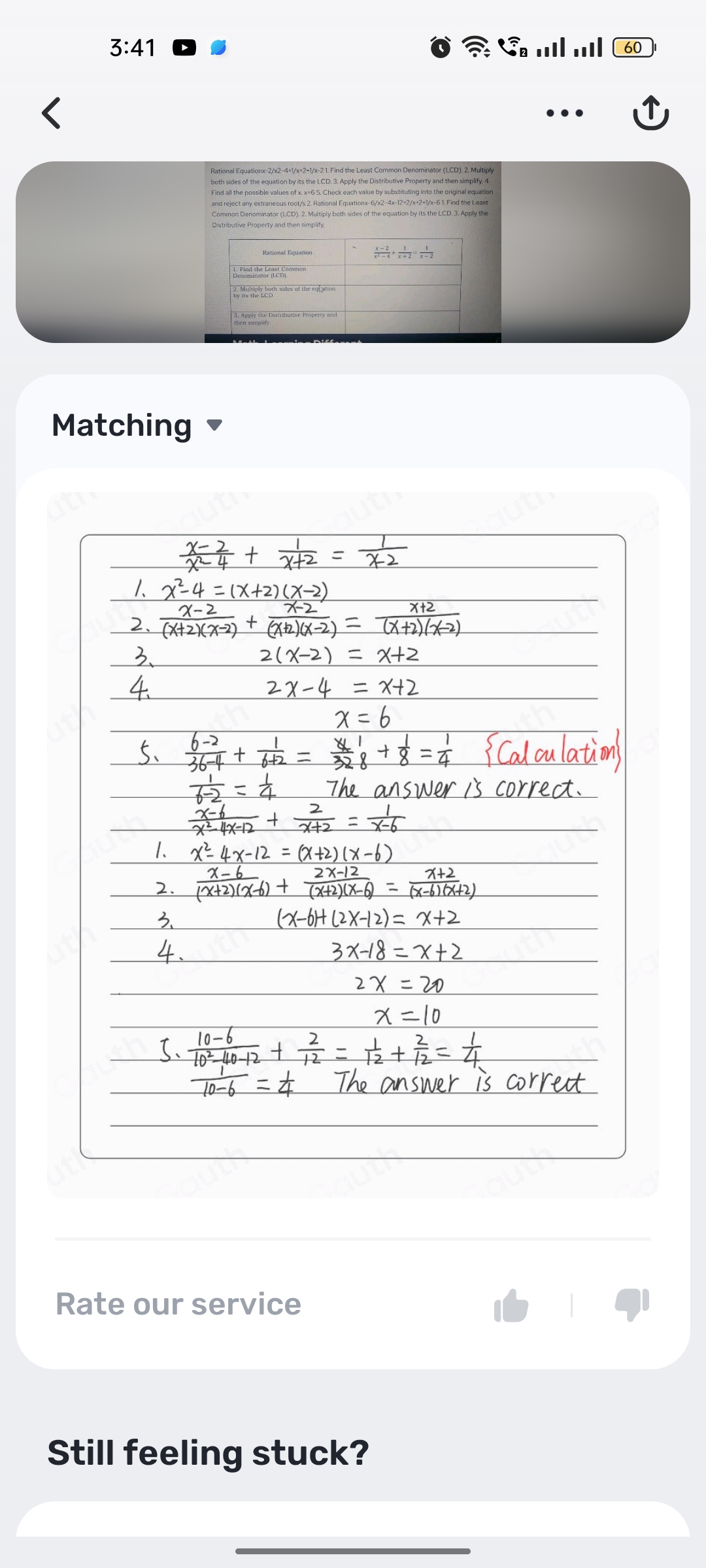This screenshot has height=1568, width=706.
Task: Open the handwritten solution image
Action: pos(353,846)
